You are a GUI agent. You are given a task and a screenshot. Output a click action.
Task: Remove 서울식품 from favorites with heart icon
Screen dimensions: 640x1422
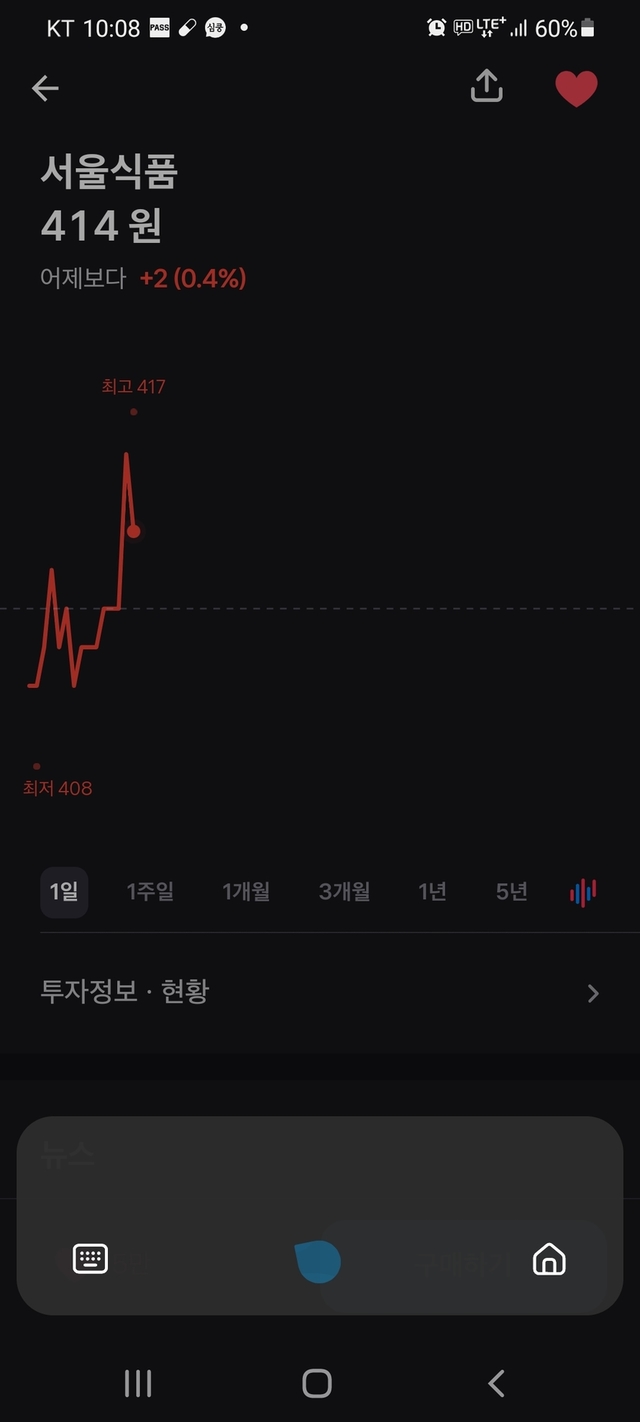[576, 89]
